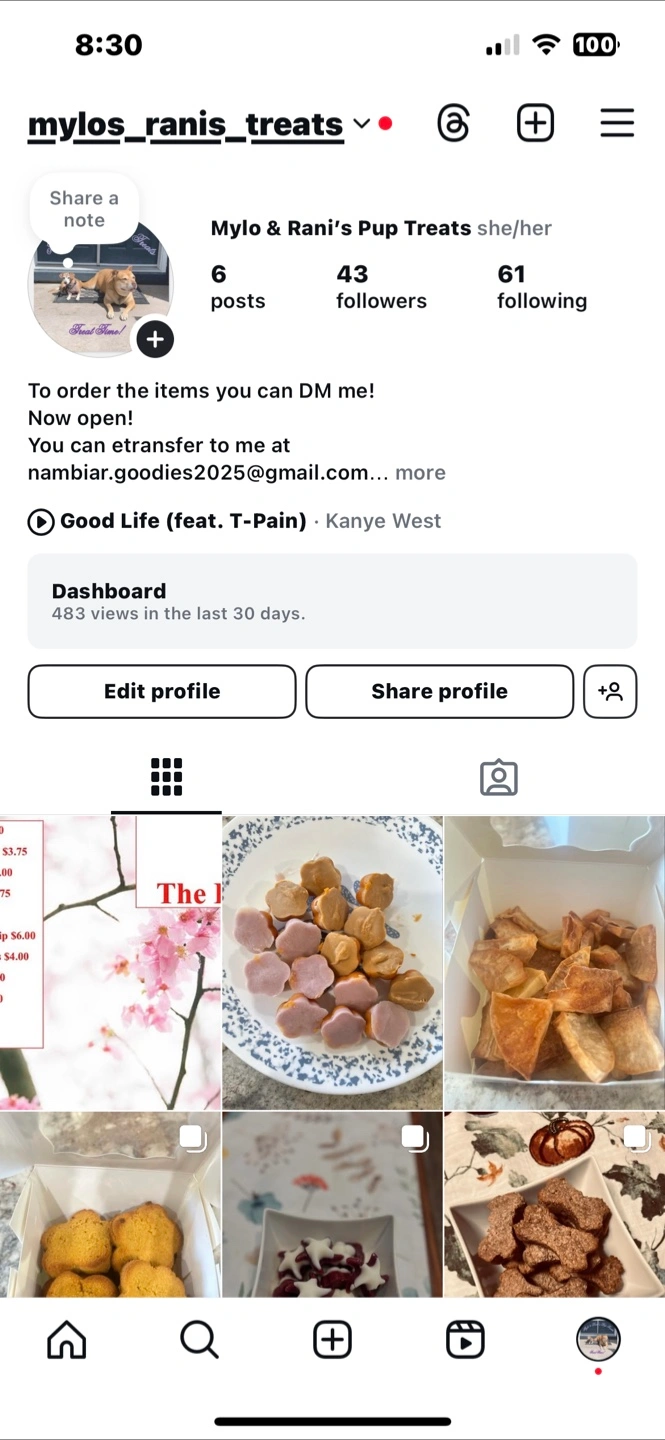Tap the Share a note bubble

pyautogui.click(x=84, y=209)
